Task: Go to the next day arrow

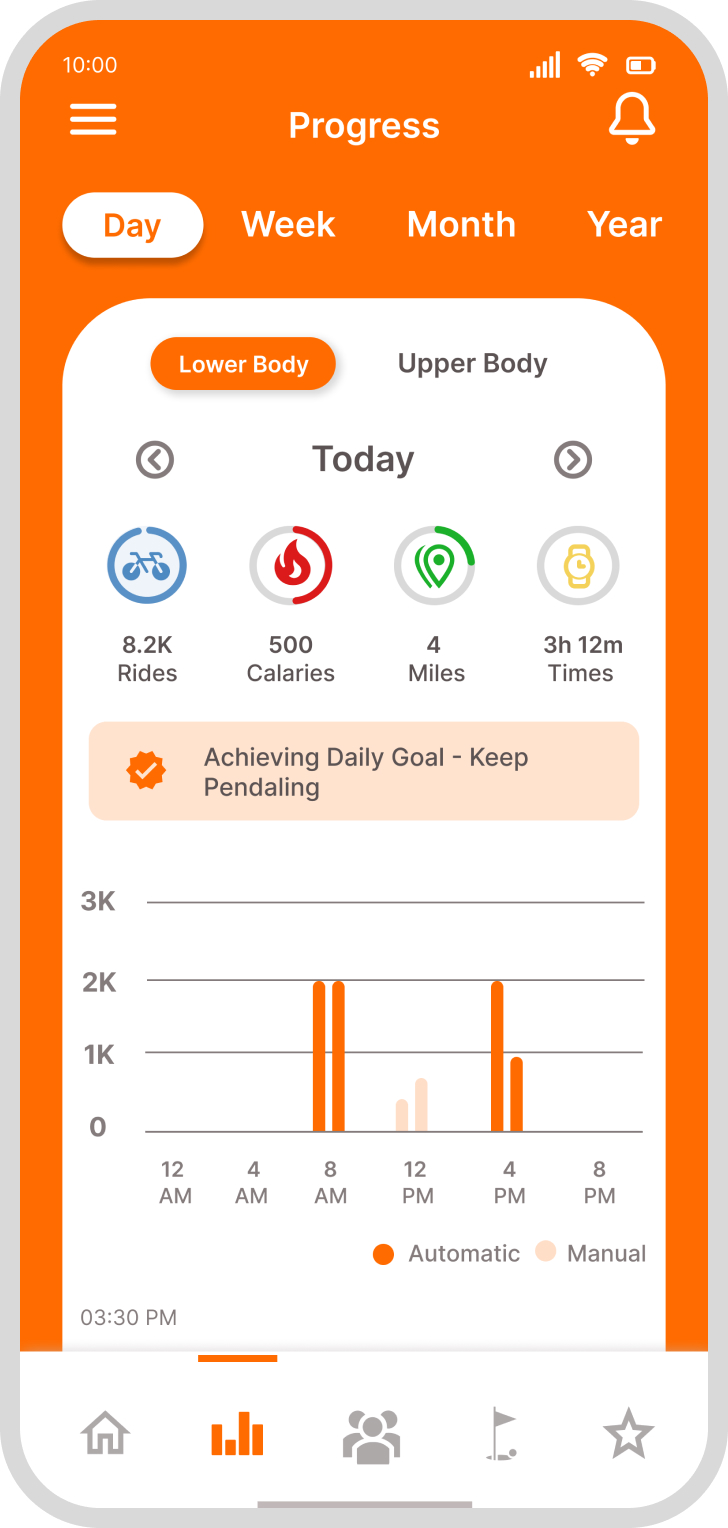Action: click(573, 460)
